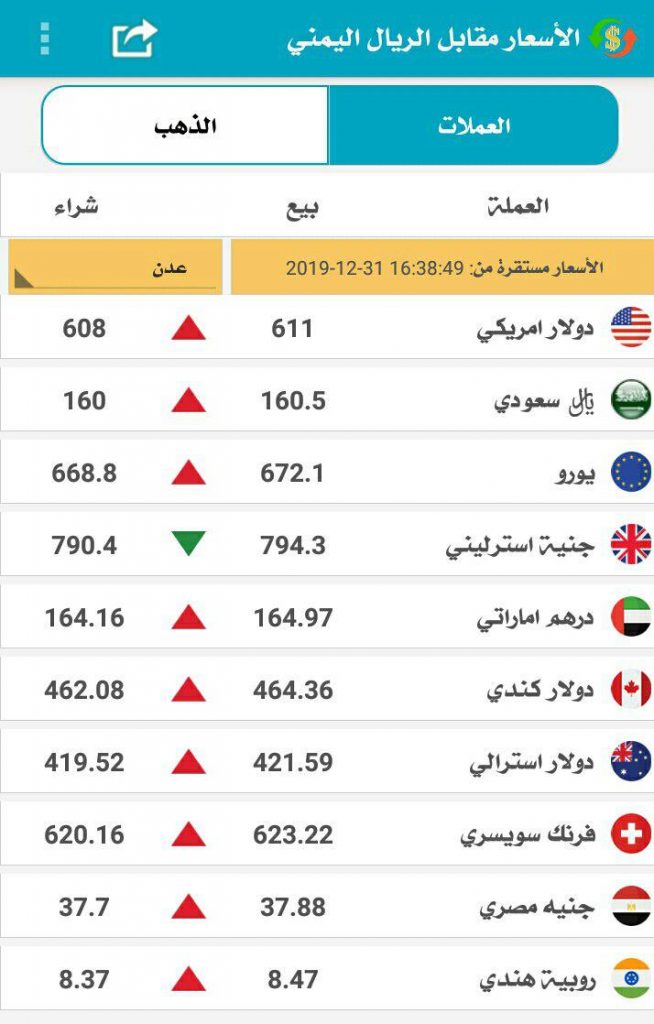Open the جنيه مصري row
Screen dimensions: 654x1024
click(x=327, y=906)
